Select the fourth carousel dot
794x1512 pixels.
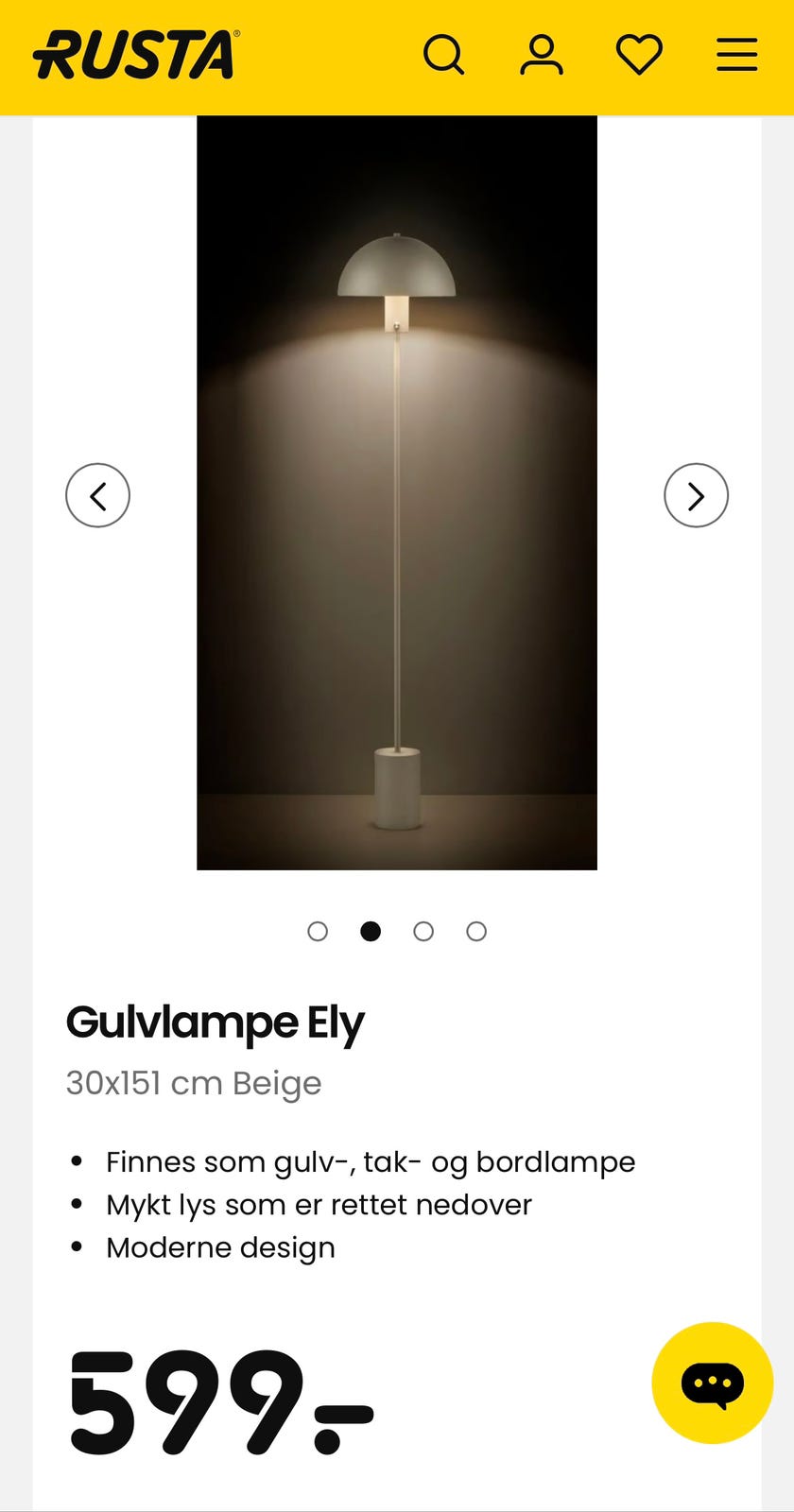coord(476,931)
